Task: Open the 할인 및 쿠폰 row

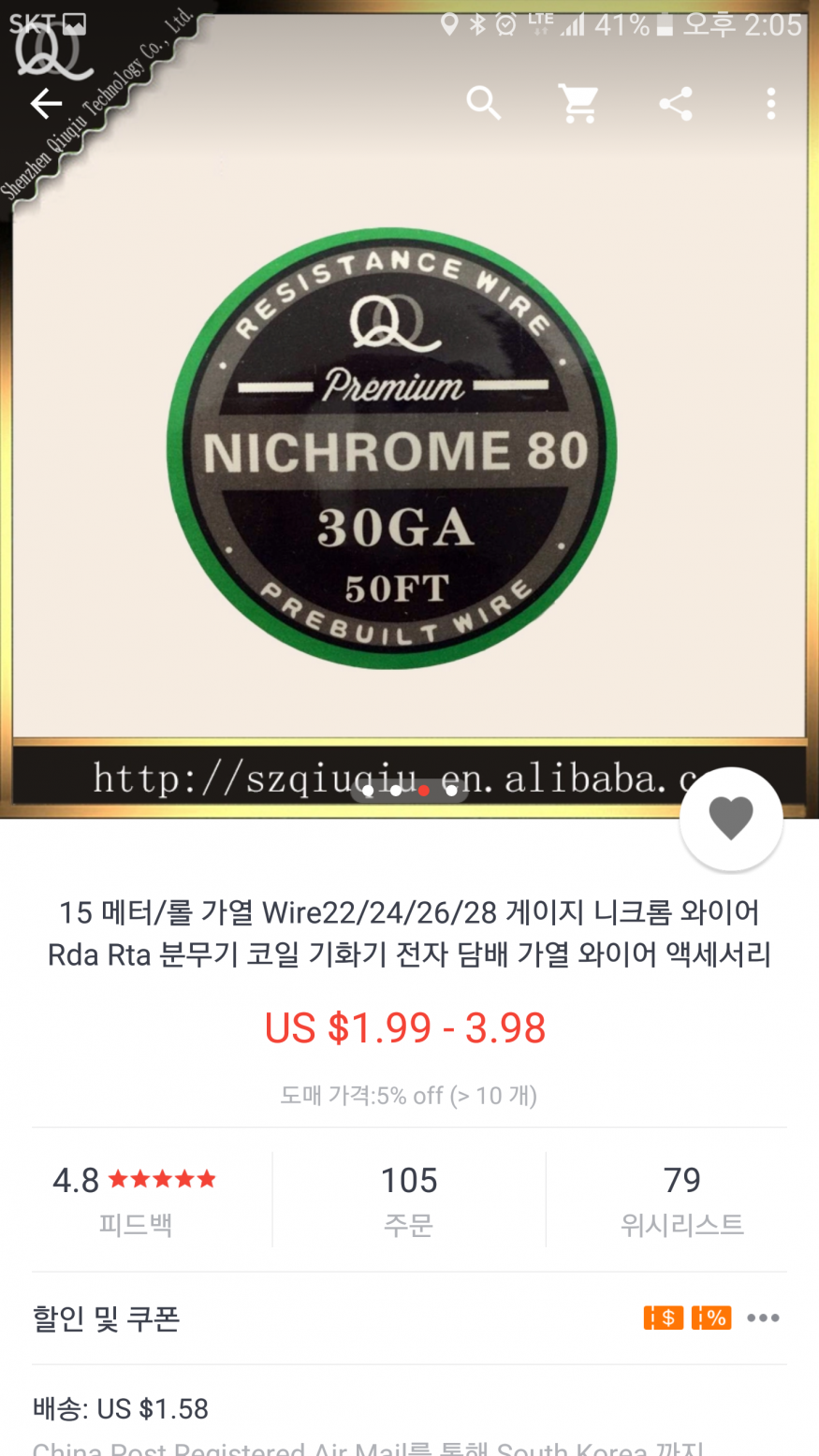Action: coord(409,1318)
